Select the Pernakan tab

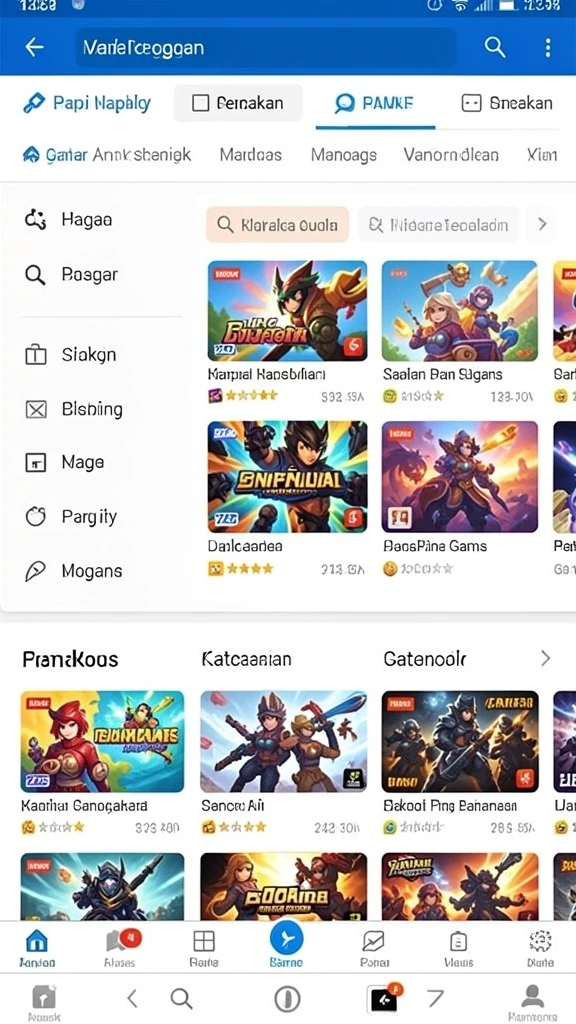(x=238, y=103)
